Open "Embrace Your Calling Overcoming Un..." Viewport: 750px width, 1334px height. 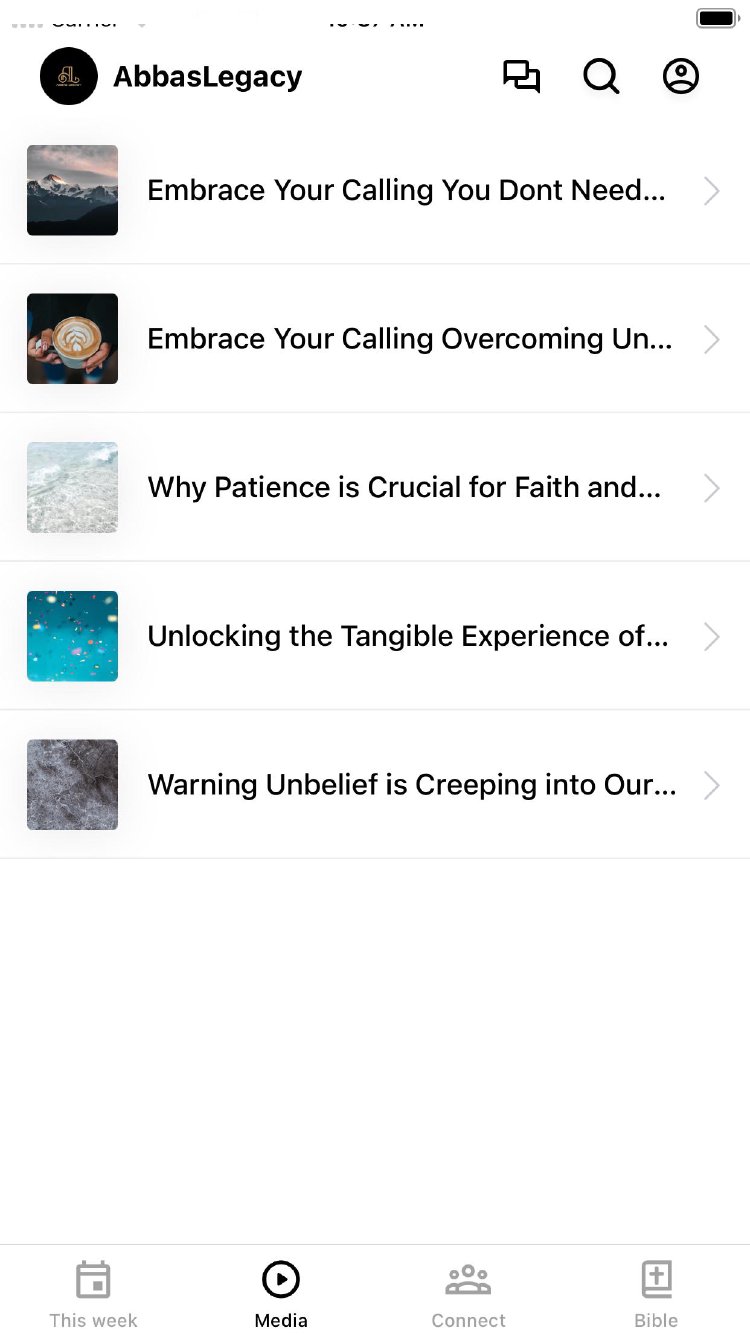(409, 339)
